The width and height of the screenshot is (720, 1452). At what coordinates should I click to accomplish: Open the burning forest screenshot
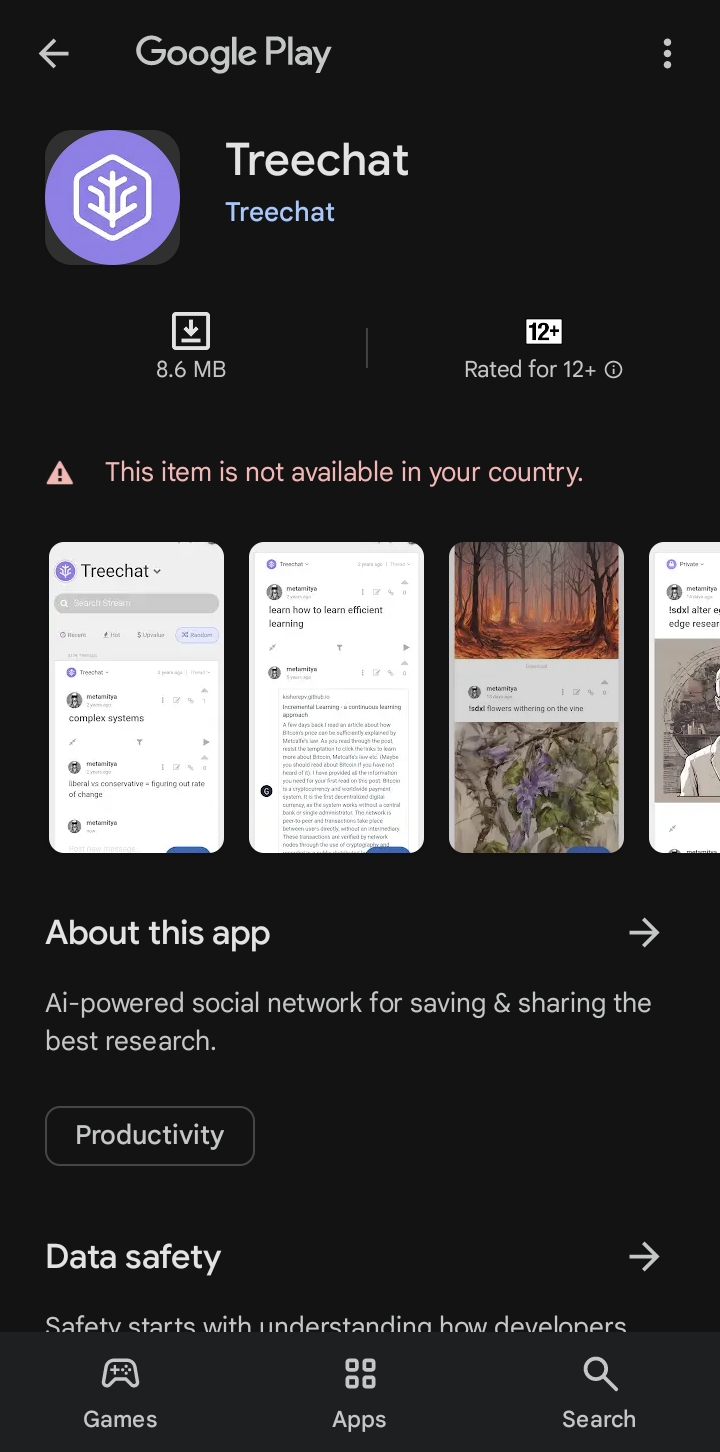point(536,697)
